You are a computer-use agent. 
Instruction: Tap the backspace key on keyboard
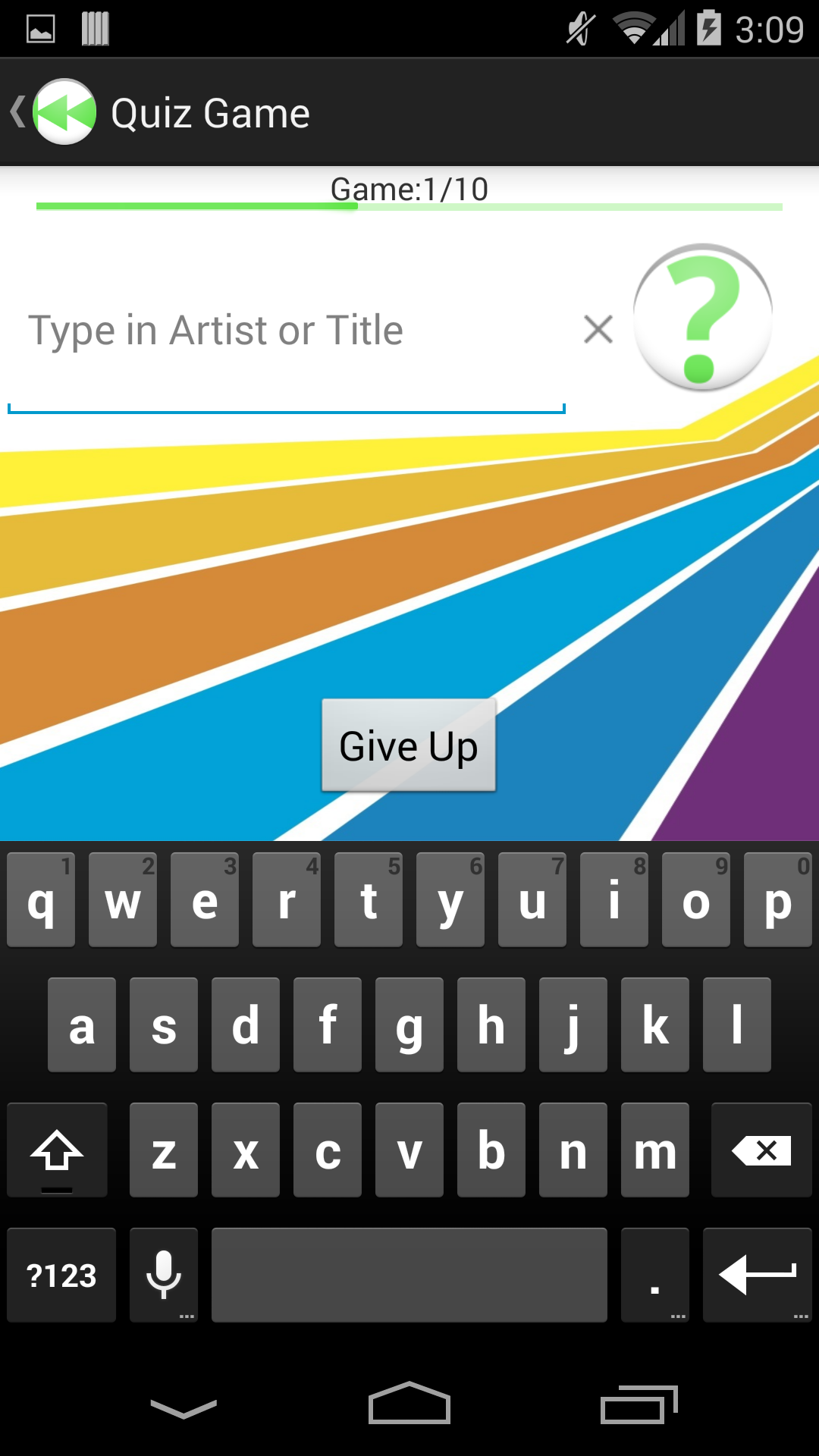761,1150
